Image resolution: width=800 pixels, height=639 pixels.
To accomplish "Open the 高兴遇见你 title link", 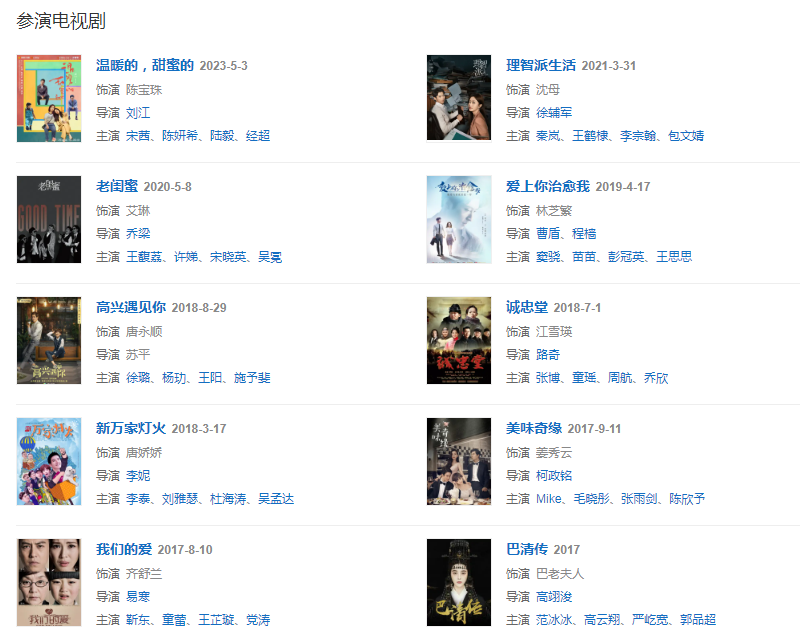I will pyautogui.click(x=130, y=307).
